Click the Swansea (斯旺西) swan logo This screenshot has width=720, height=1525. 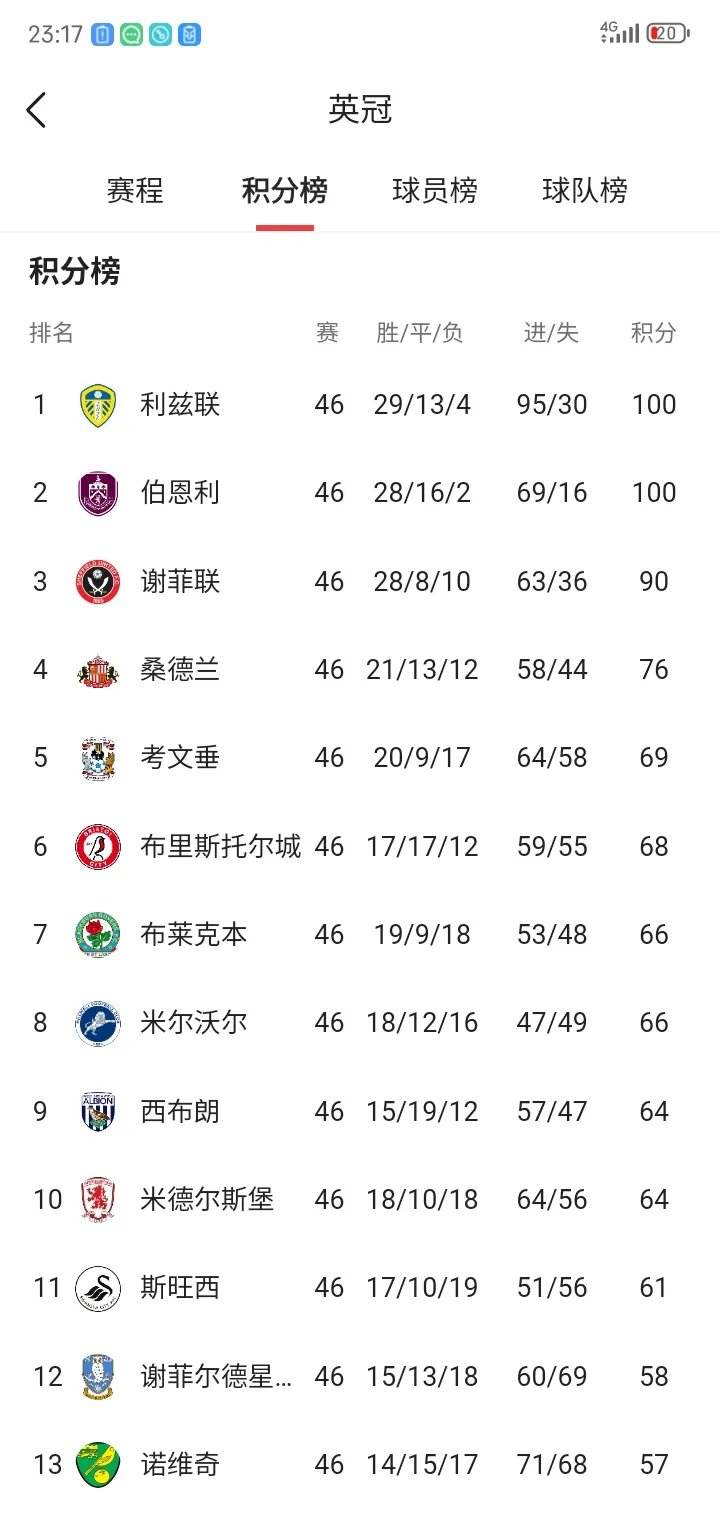point(97,1287)
